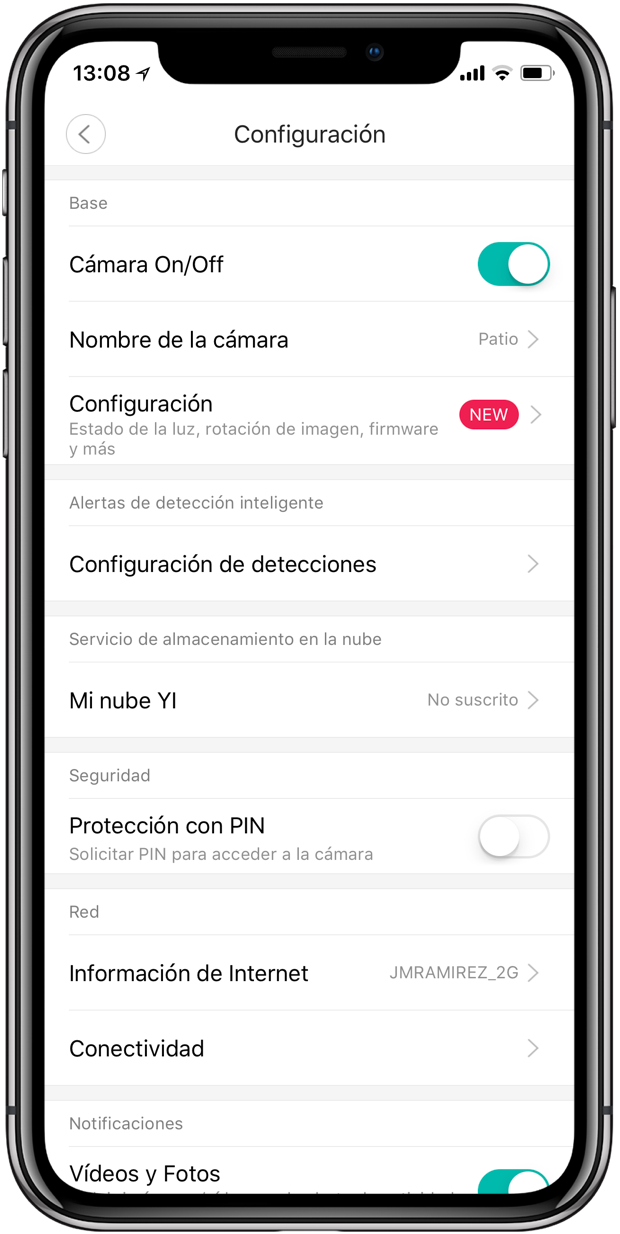Open Configuración de detecciones
This screenshot has width=620, height=1234.
(x=309, y=564)
